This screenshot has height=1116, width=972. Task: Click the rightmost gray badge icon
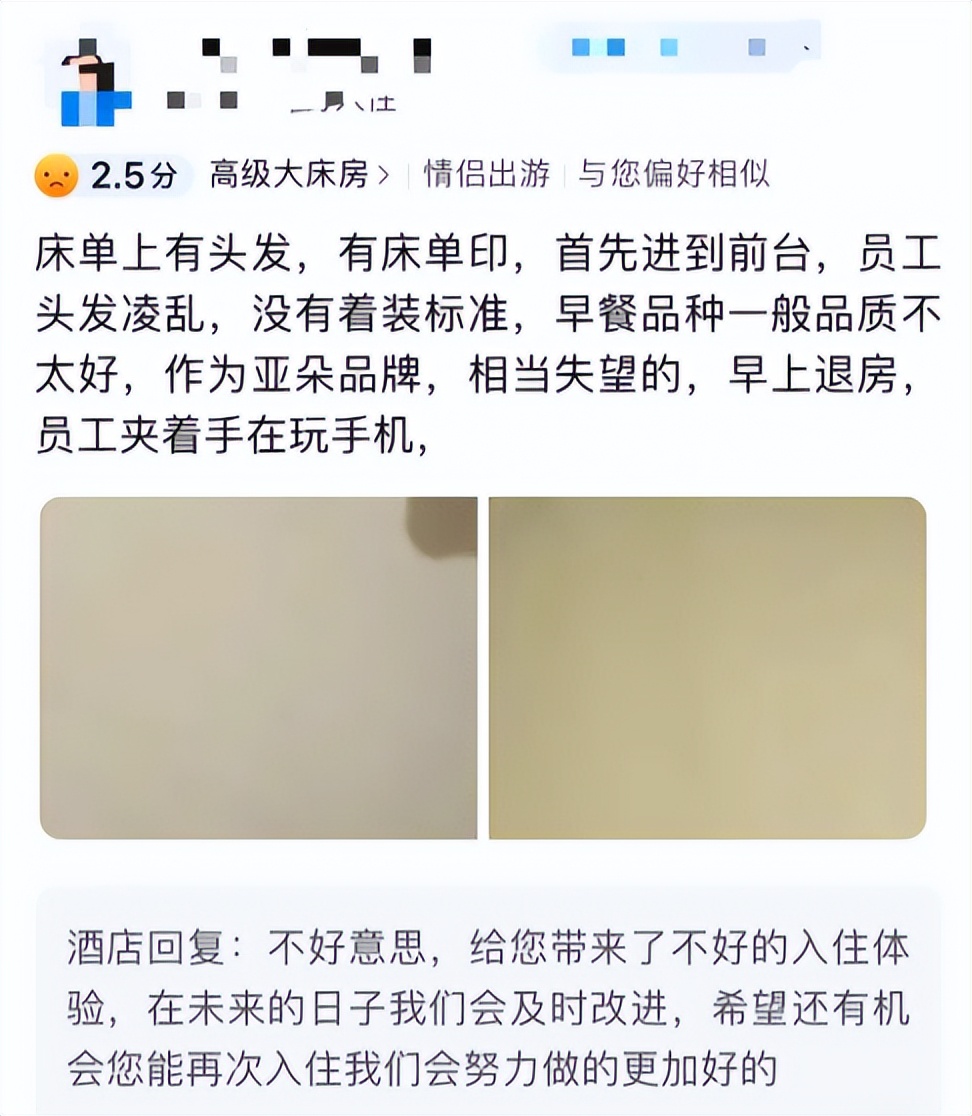click(x=756, y=47)
